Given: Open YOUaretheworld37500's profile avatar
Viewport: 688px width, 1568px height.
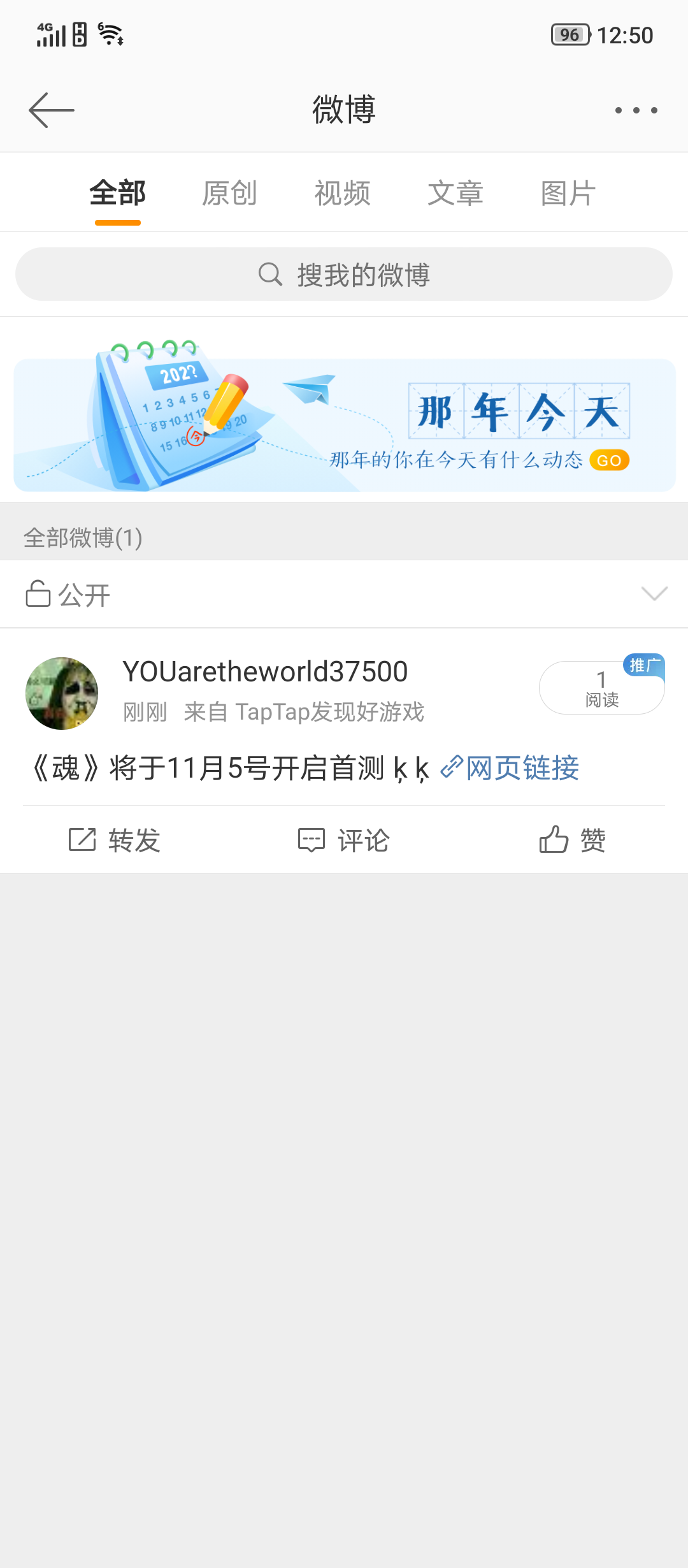Looking at the screenshot, I should [62, 693].
